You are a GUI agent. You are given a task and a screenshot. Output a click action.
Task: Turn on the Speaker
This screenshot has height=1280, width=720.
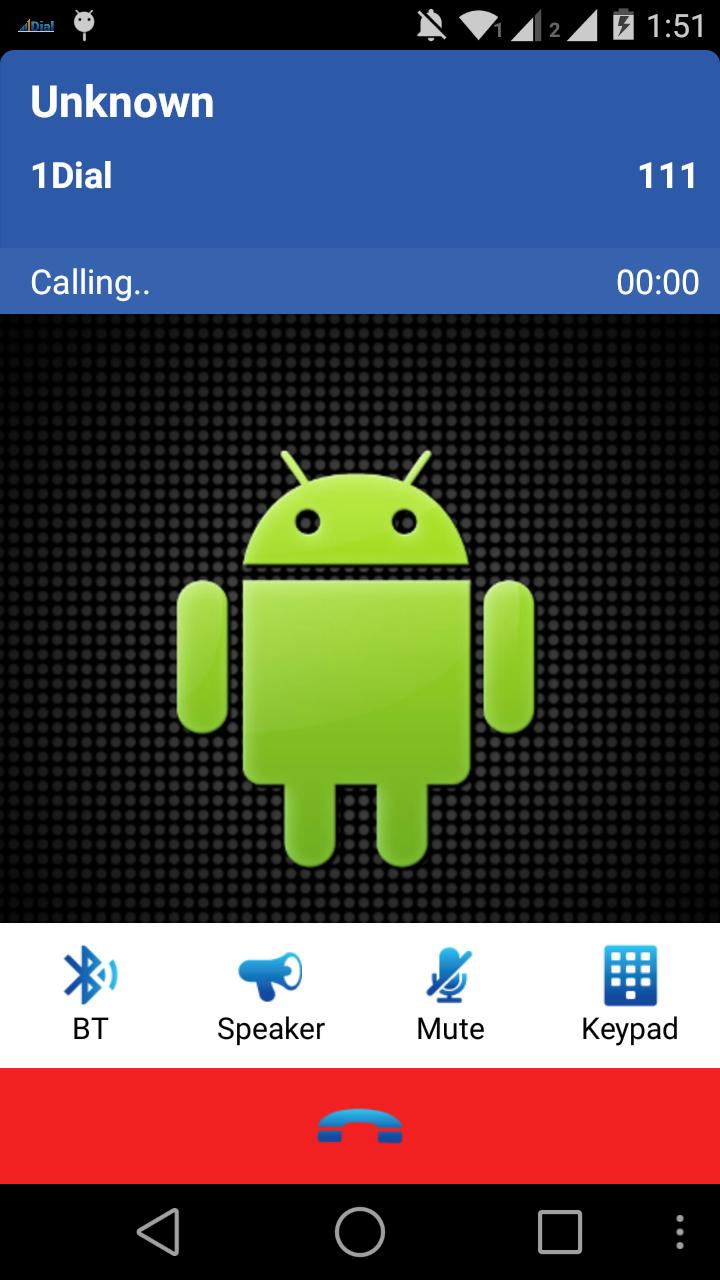(270, 993)
